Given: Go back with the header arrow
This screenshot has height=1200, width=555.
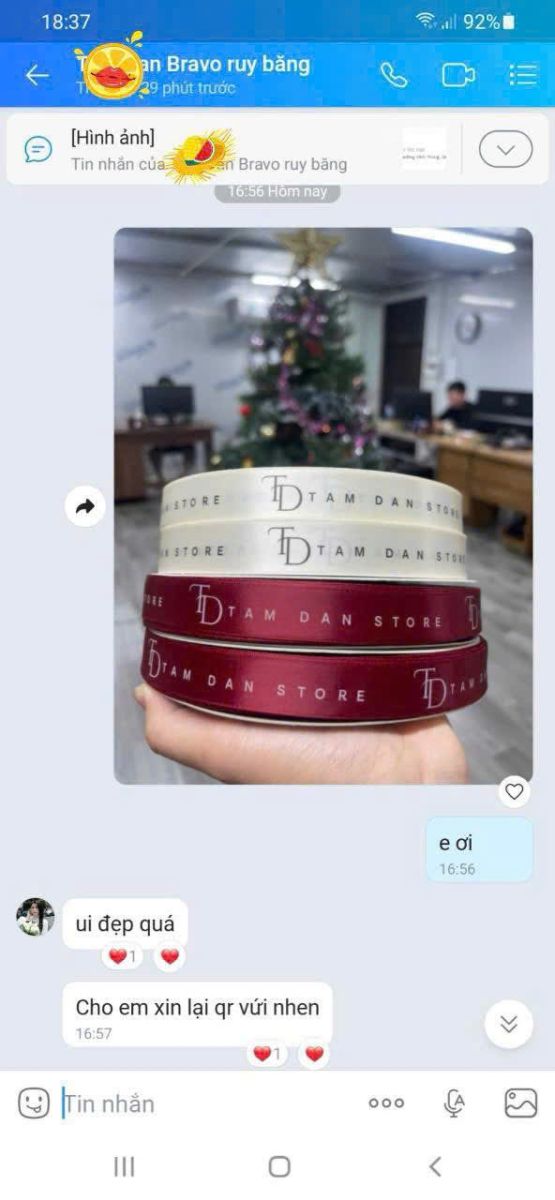Looking at the screenshot, I should click(37, 75).
